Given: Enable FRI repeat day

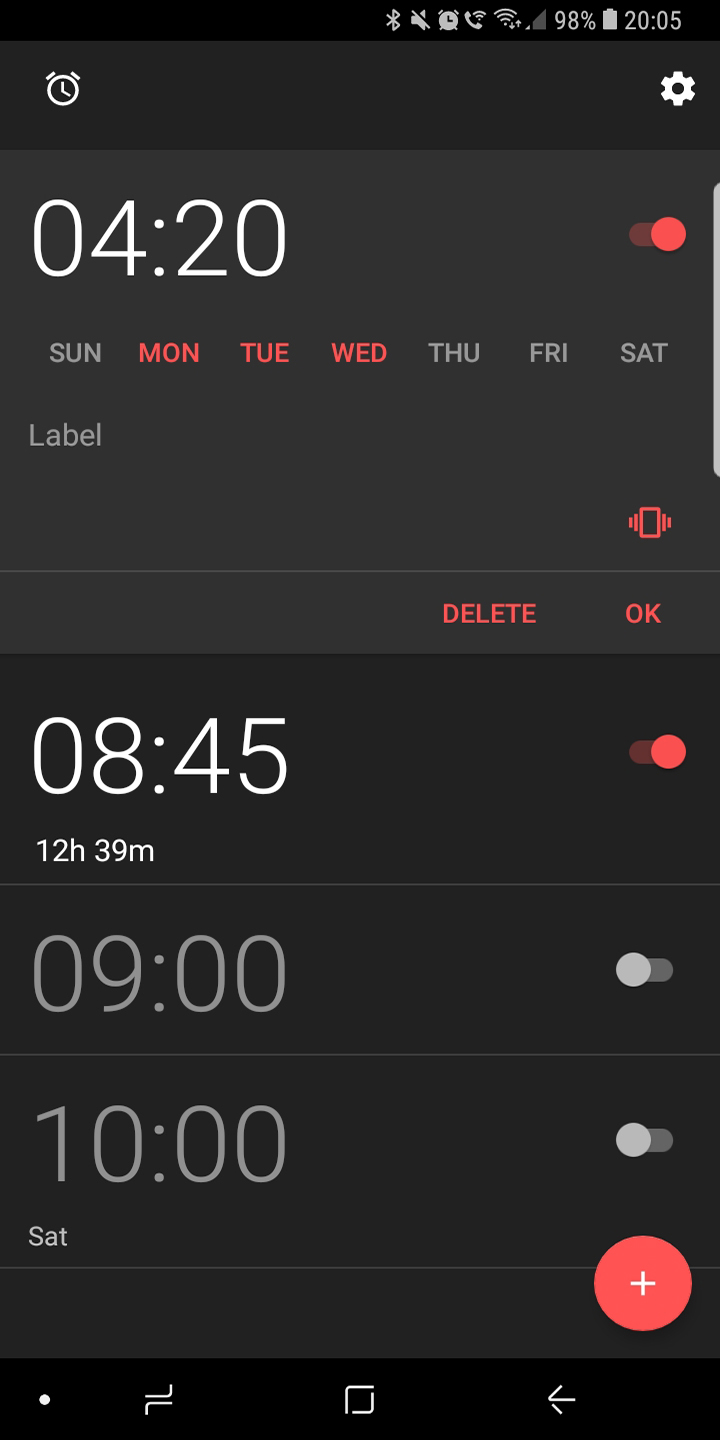Looking at the screenshot, I should pyautogui.click(x=548, y=353).
